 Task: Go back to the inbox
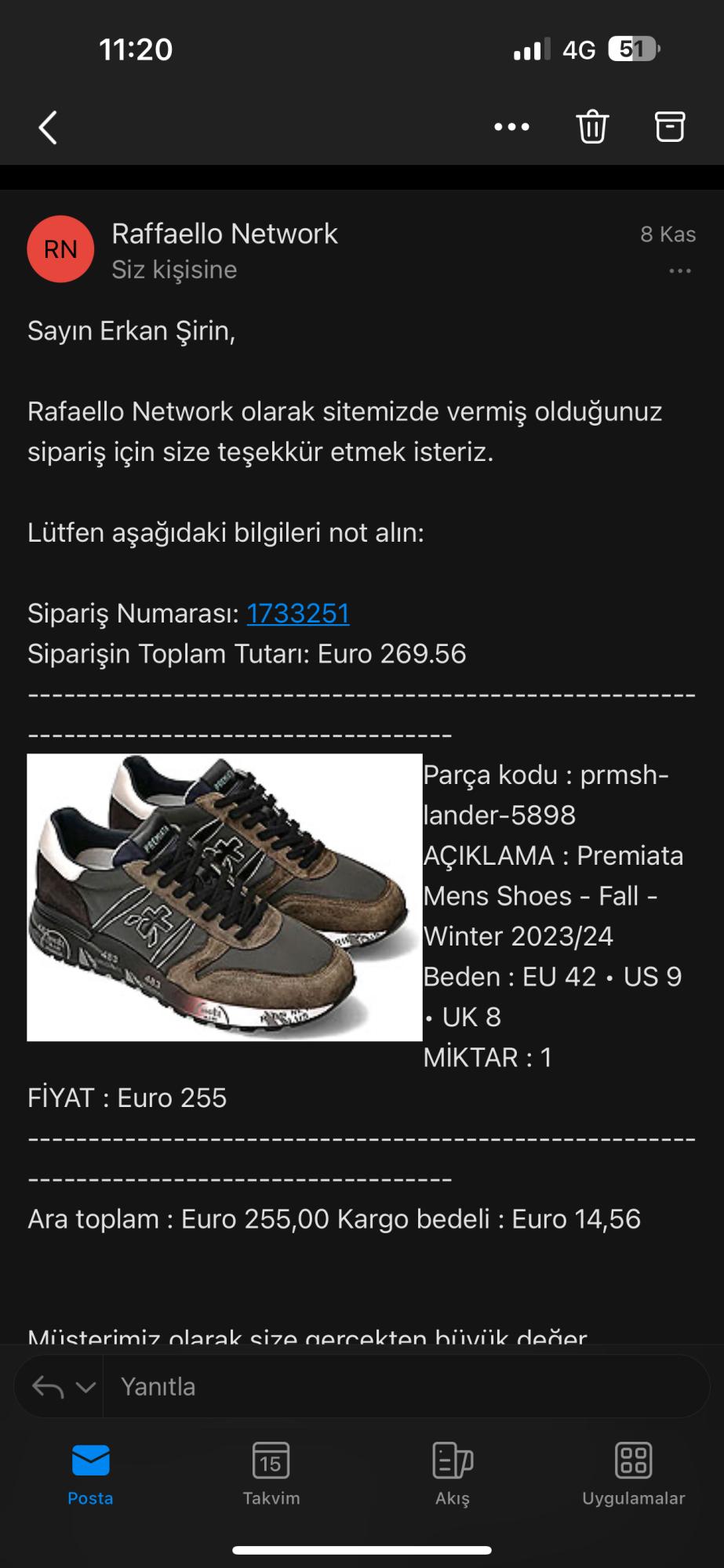tap(48, 127)
